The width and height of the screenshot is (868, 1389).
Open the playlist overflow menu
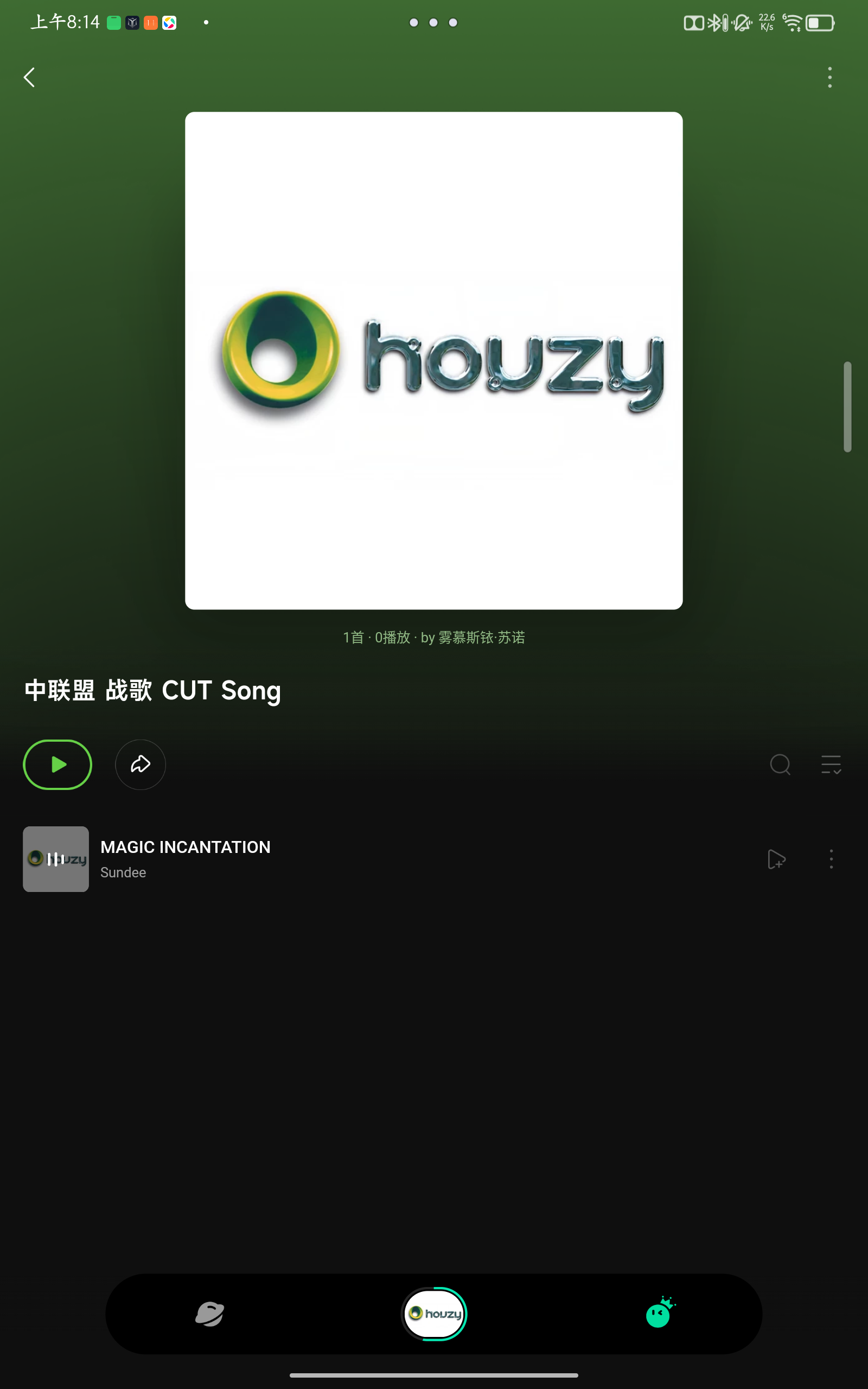(829, 78)
